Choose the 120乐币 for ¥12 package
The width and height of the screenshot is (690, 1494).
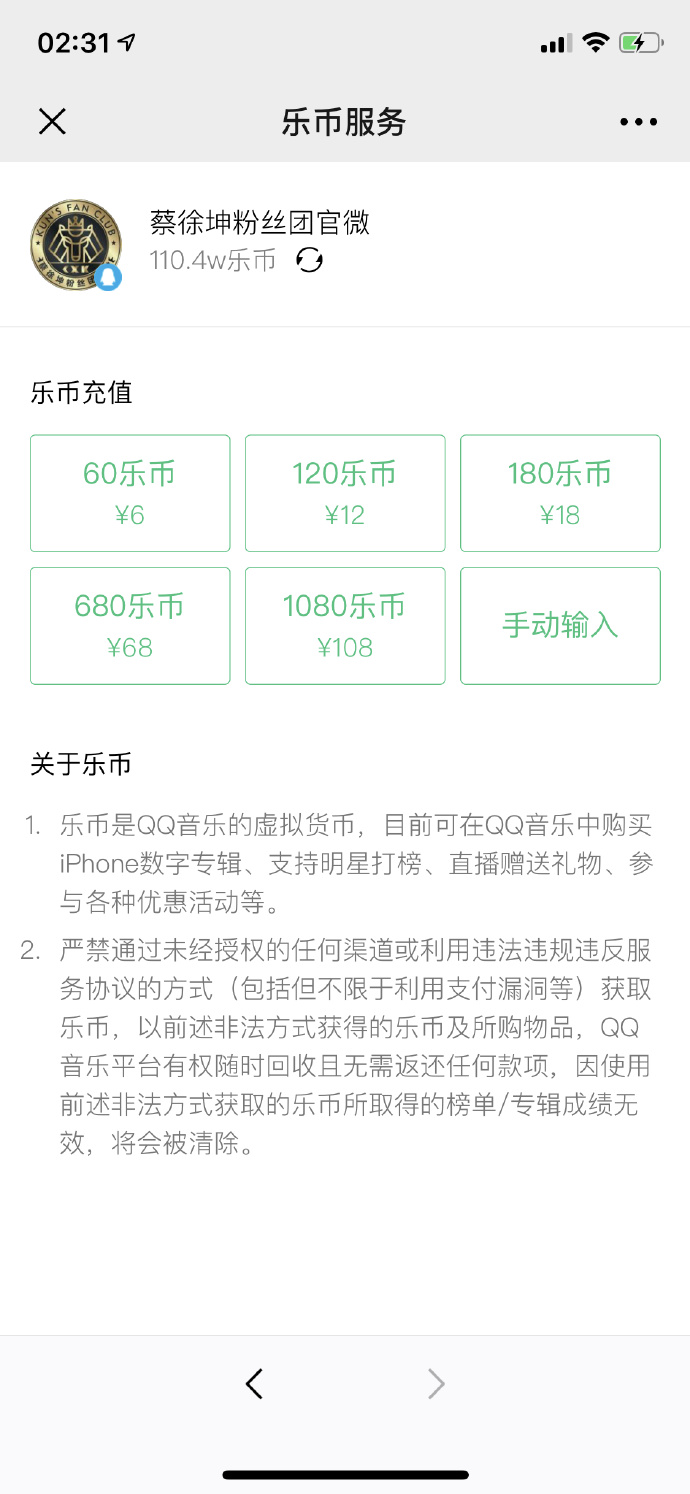click(x=345, y=493)
